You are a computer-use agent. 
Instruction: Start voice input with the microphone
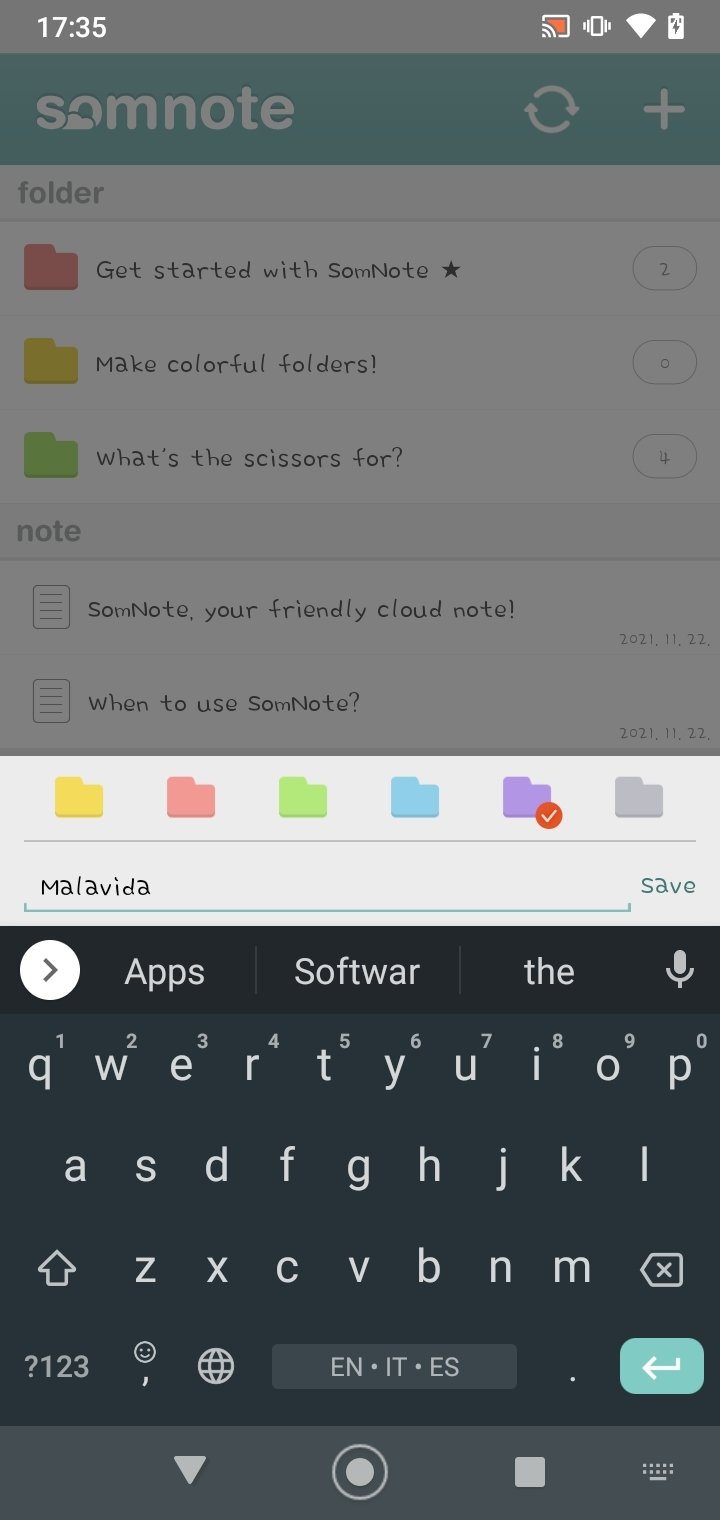679,970
